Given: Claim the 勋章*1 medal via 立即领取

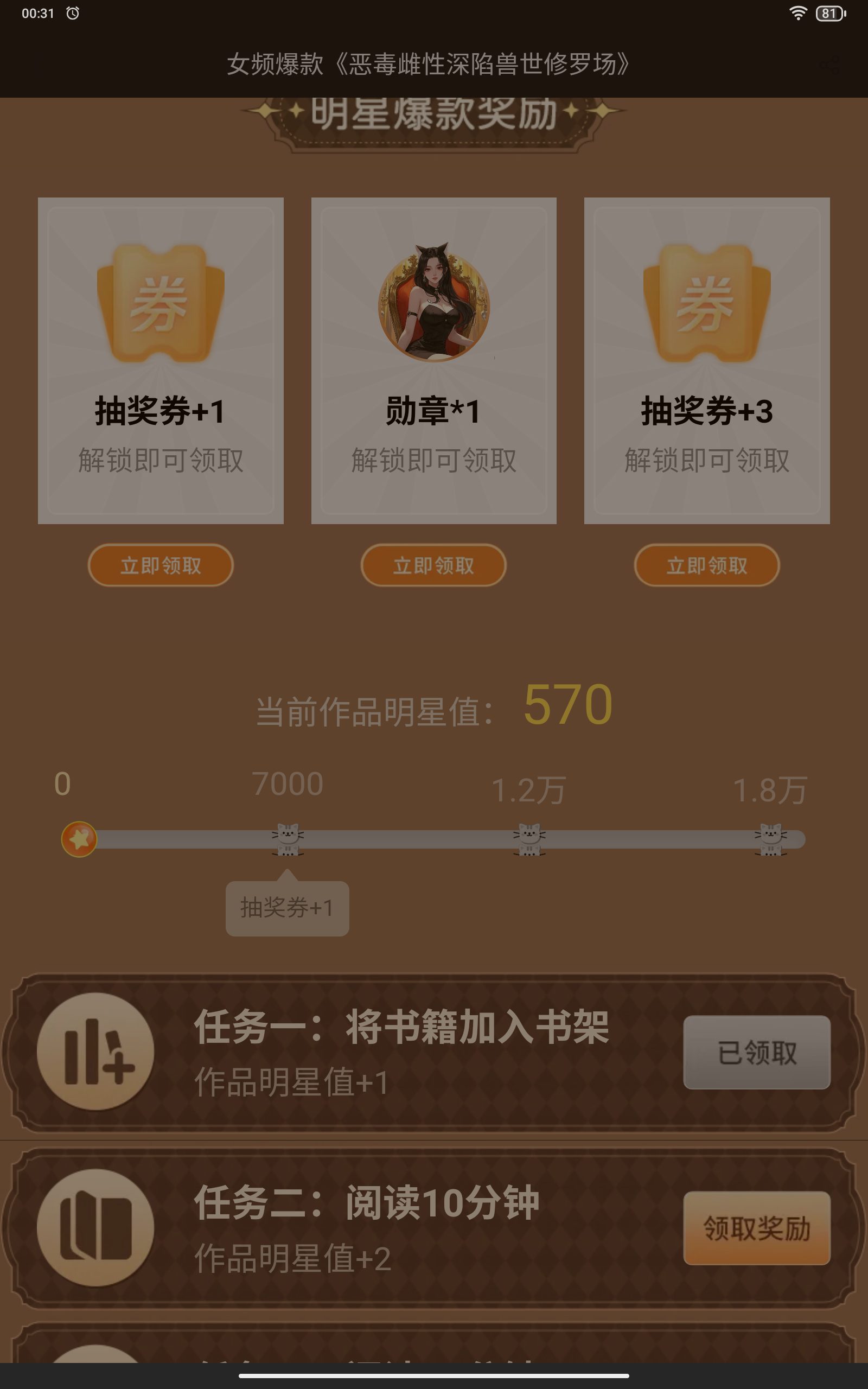Looking at the screenshot, I should click(433, 565).
